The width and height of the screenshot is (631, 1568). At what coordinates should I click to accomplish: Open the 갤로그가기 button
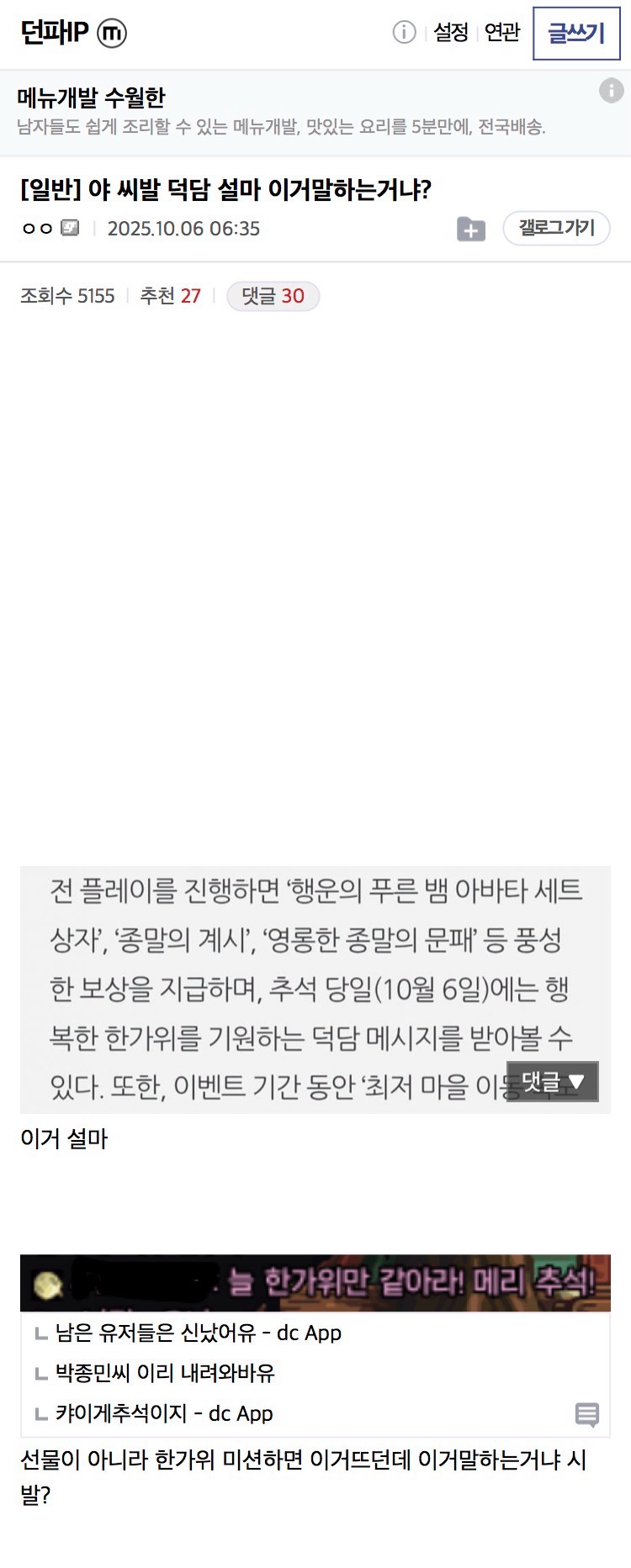(x=556, y=228)
